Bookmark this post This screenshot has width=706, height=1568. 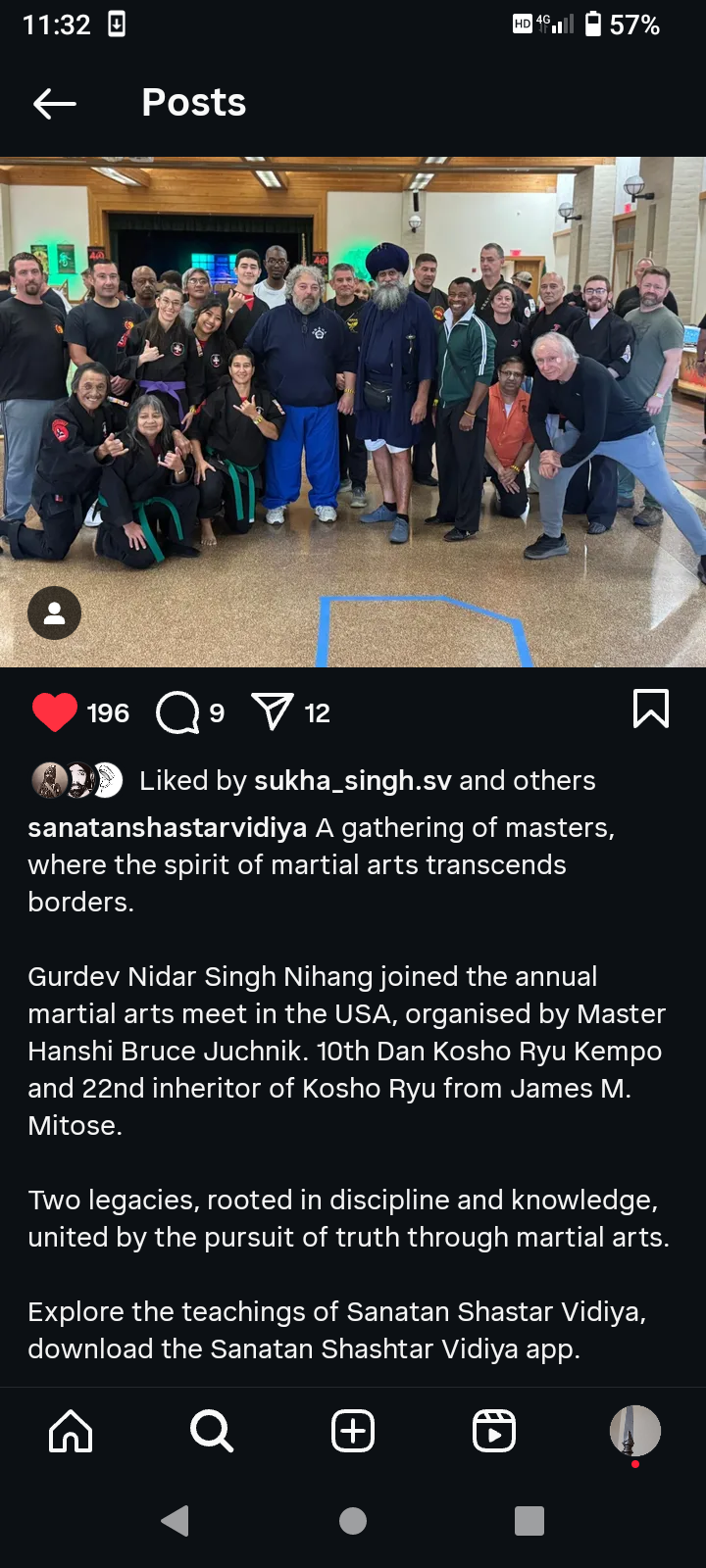(x=651, y=709)
